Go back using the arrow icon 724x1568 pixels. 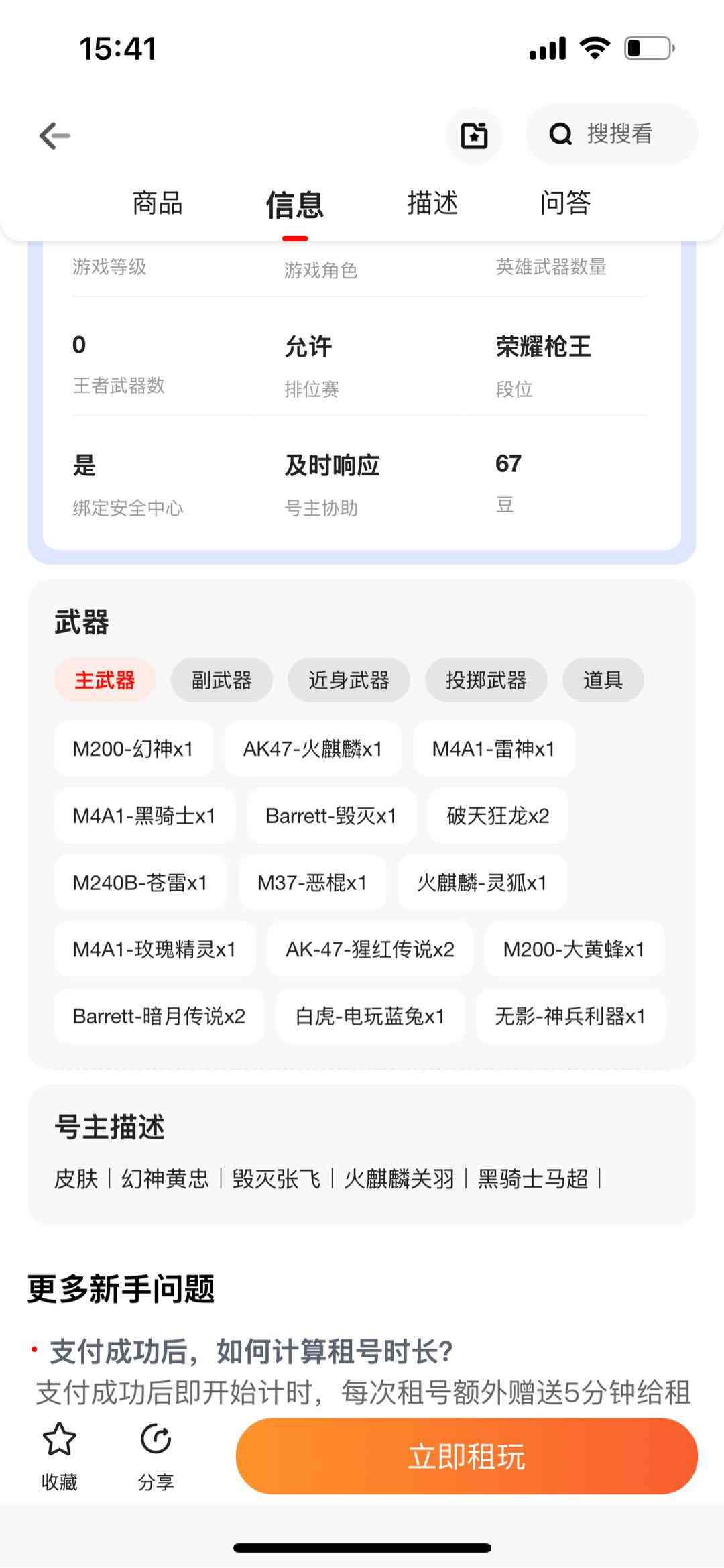(55, 136)
